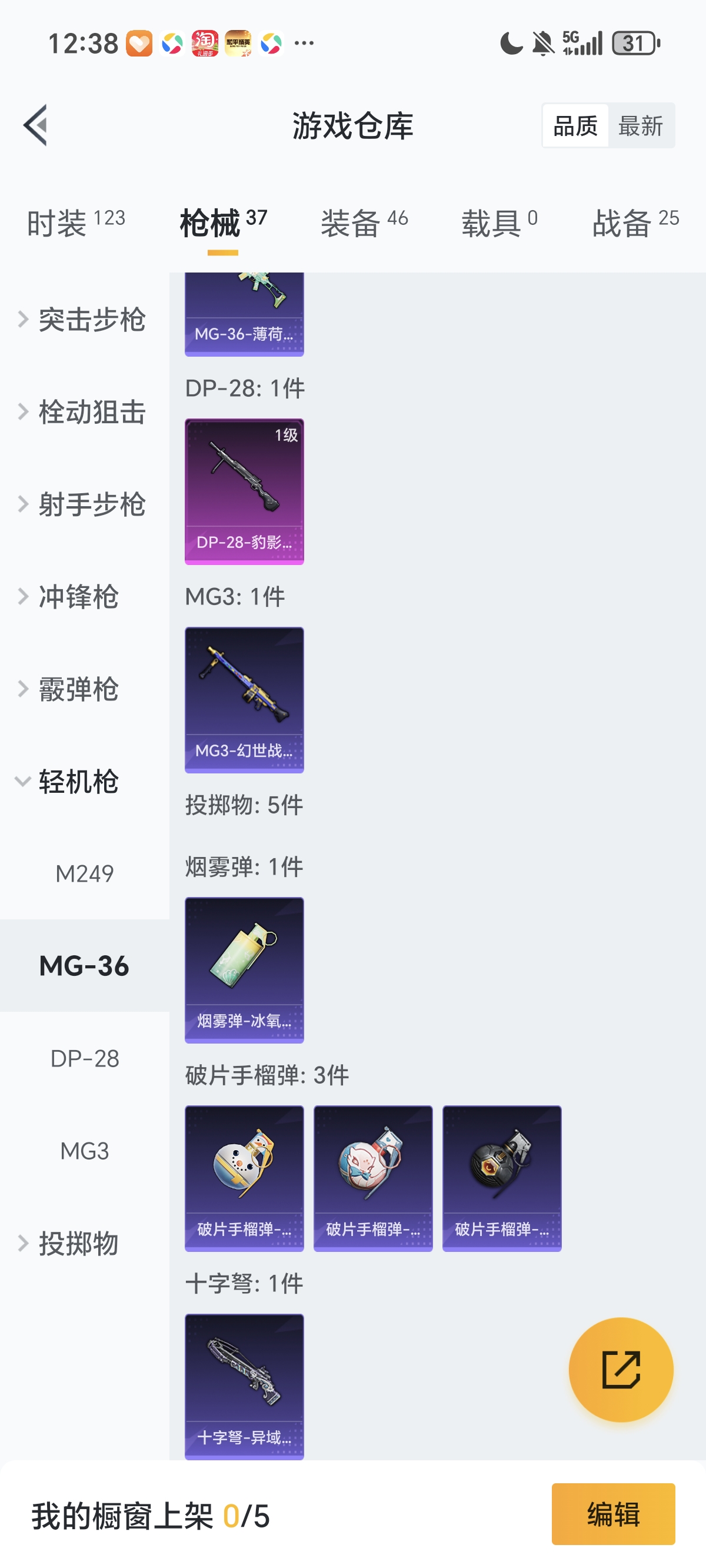The image size is (706, 1568).
Task: Sort items by 最新
Action: [x=640, y=126]
